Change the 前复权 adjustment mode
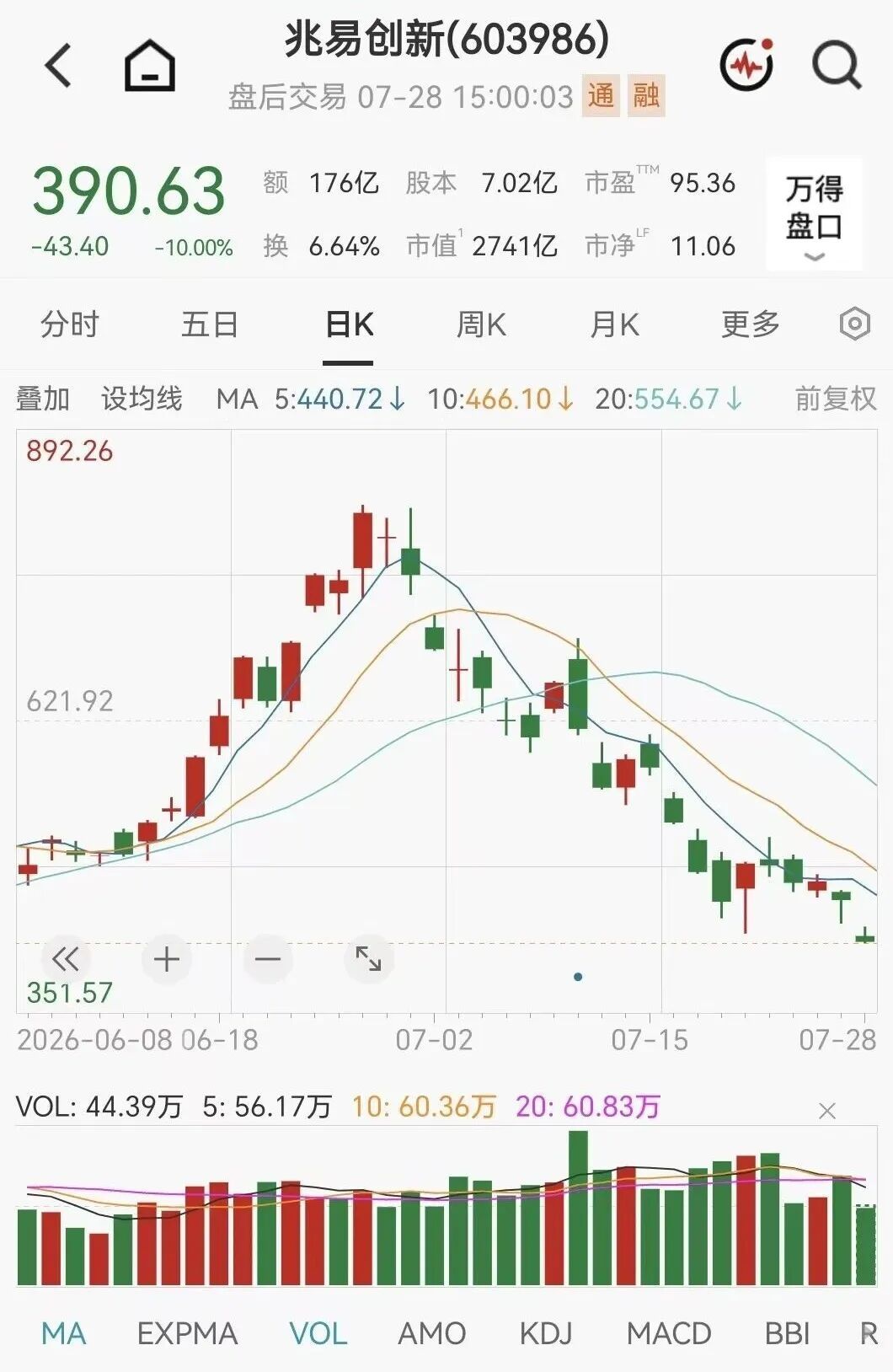The image size is (893, 1372). (836, 399)
